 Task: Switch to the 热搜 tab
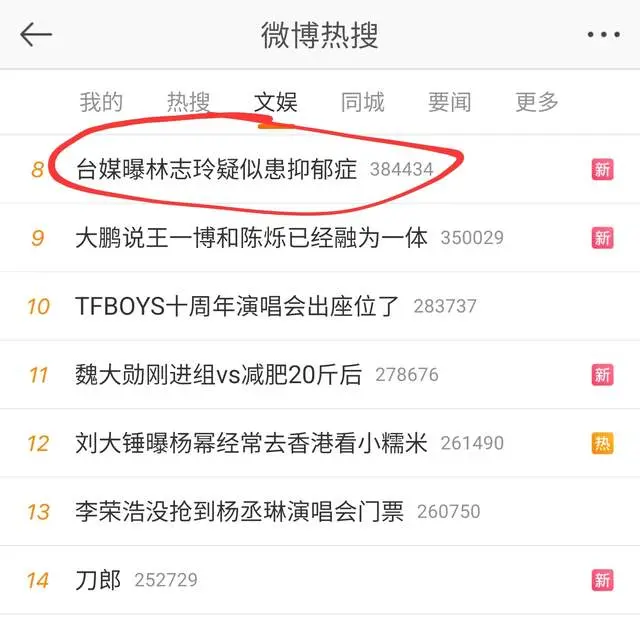(188, 102)
